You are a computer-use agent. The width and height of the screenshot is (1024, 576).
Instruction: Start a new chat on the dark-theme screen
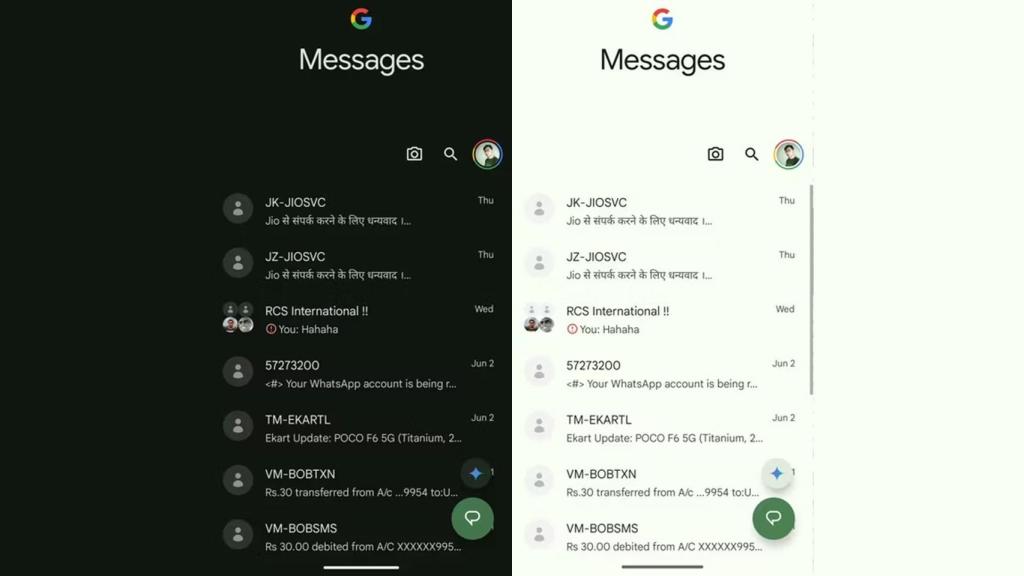[472, 518]
